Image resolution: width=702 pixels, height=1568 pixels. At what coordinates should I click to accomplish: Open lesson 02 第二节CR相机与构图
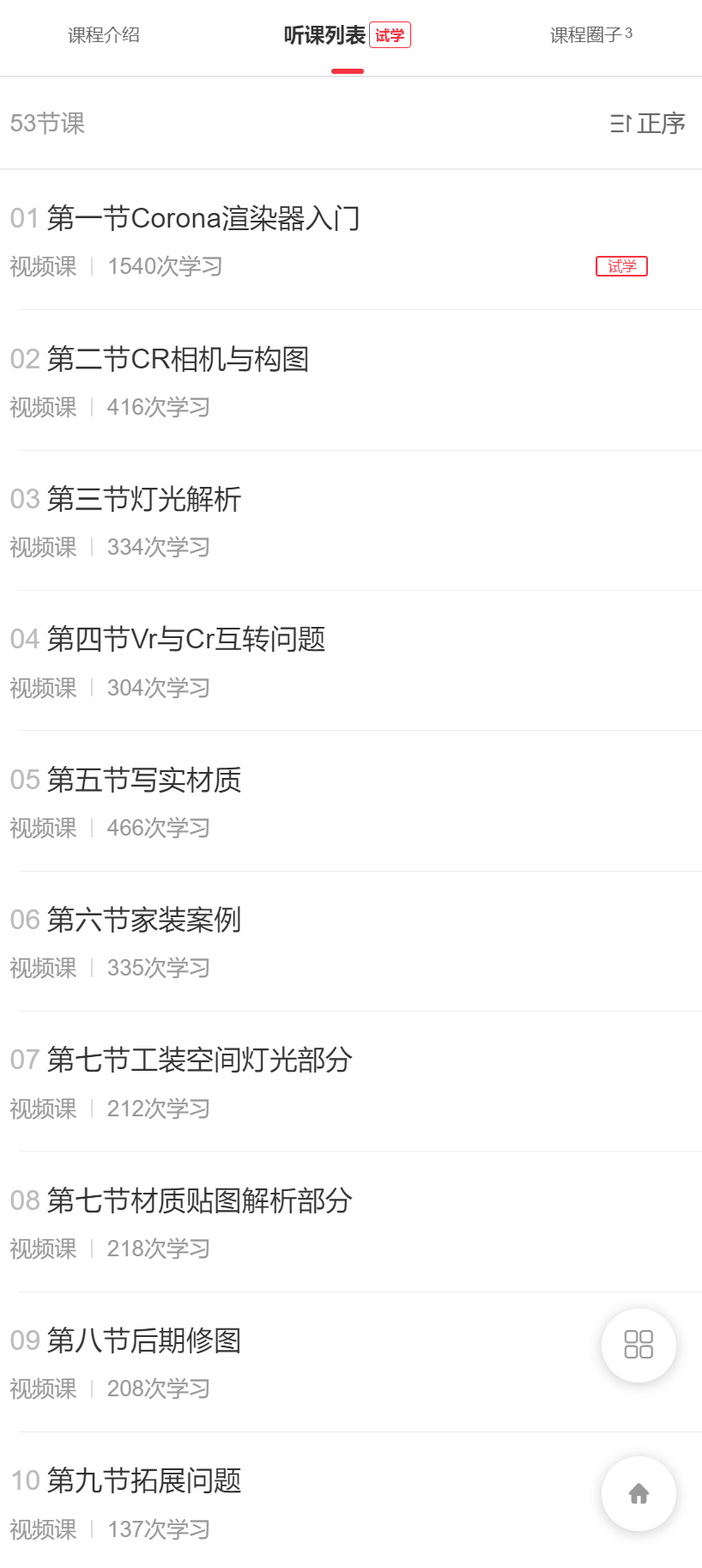[x=351, y=381]
